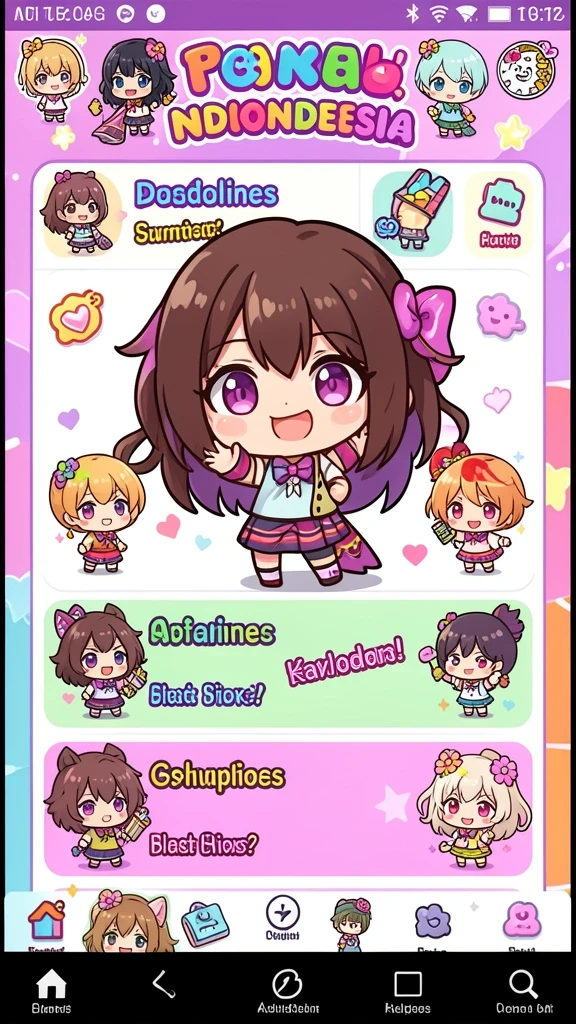This screenshot has width=576, height=1024.
Task: Select the blue bag tab in the bottom bar
Action: coord(205,925)
